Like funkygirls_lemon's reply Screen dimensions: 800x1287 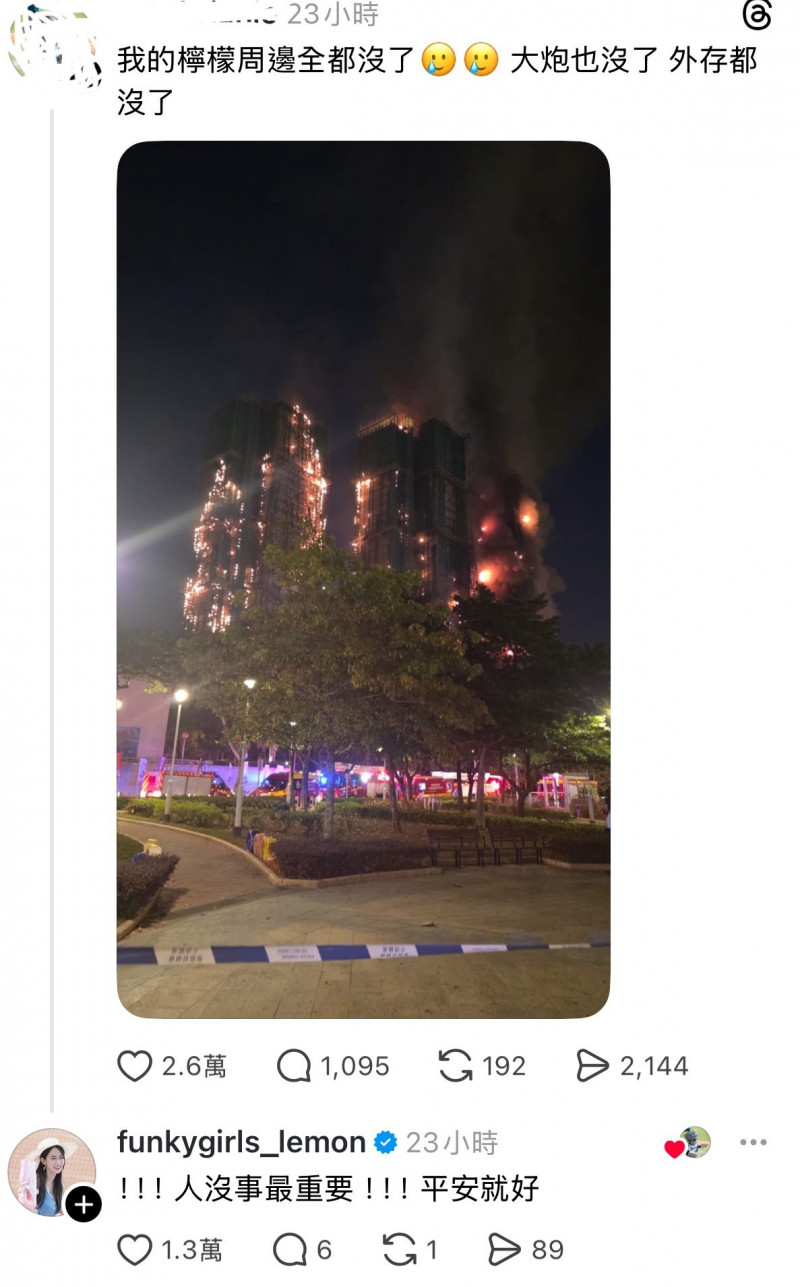[135, 1249]
